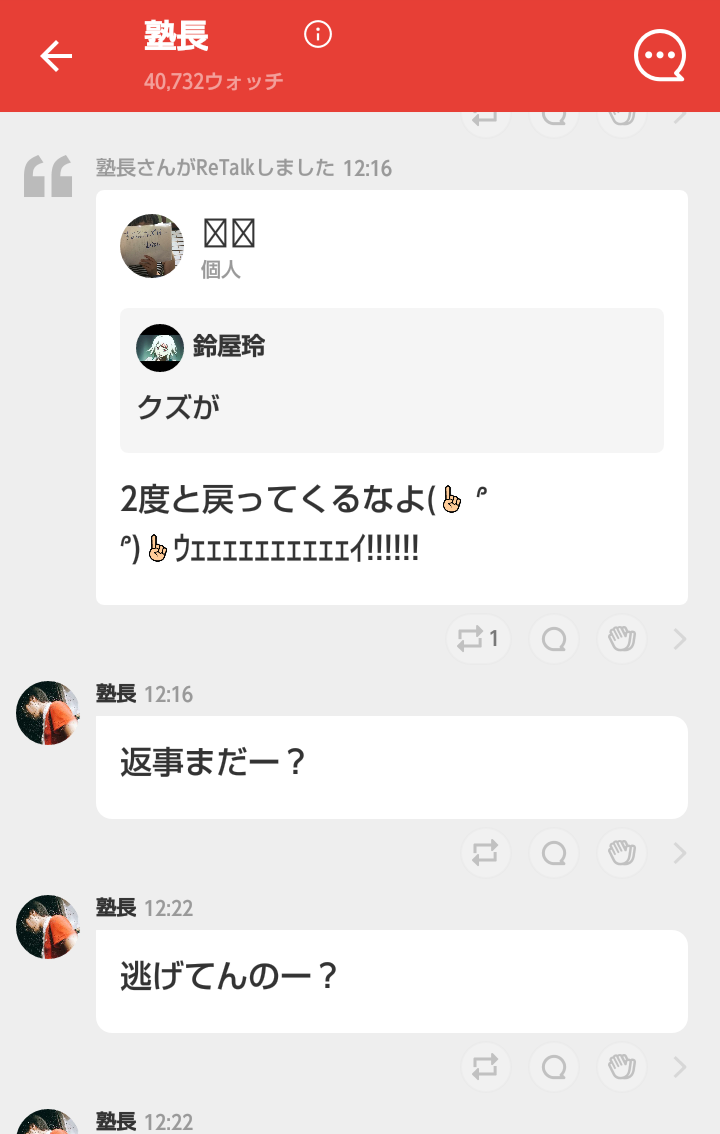Clap for the quoted post with finger emojis
This screenshot has height=1134, width=720.
[x=621, y=639]
